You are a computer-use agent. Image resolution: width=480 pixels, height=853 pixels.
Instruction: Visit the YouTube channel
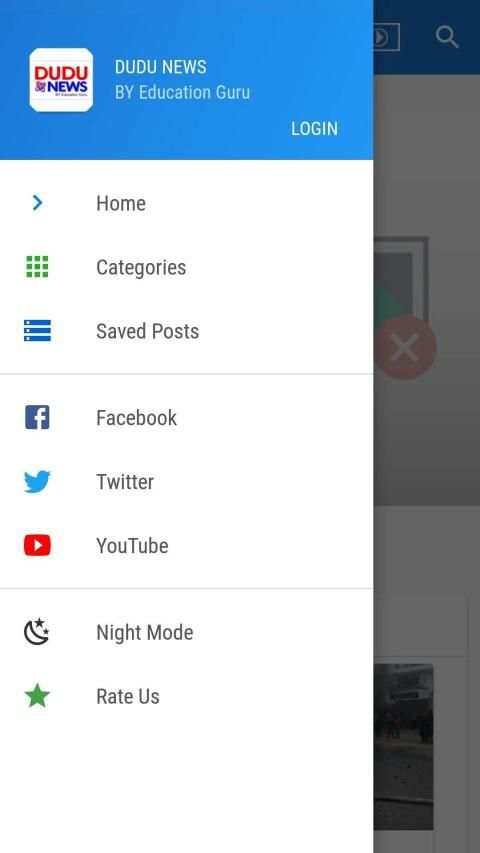coord(187,546)
